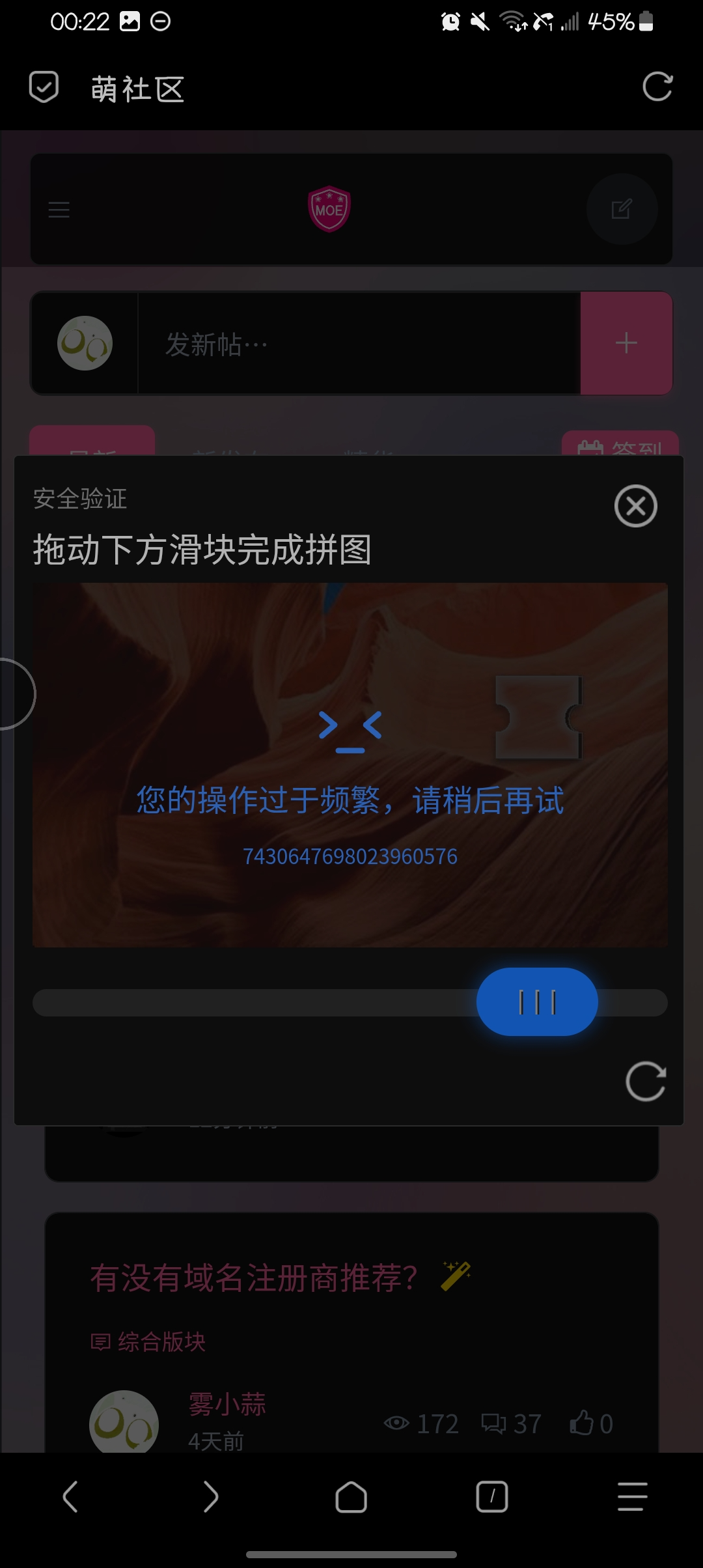Open the browser home page
This screenshot has height=1568, width=703.
pos(351,1496)
